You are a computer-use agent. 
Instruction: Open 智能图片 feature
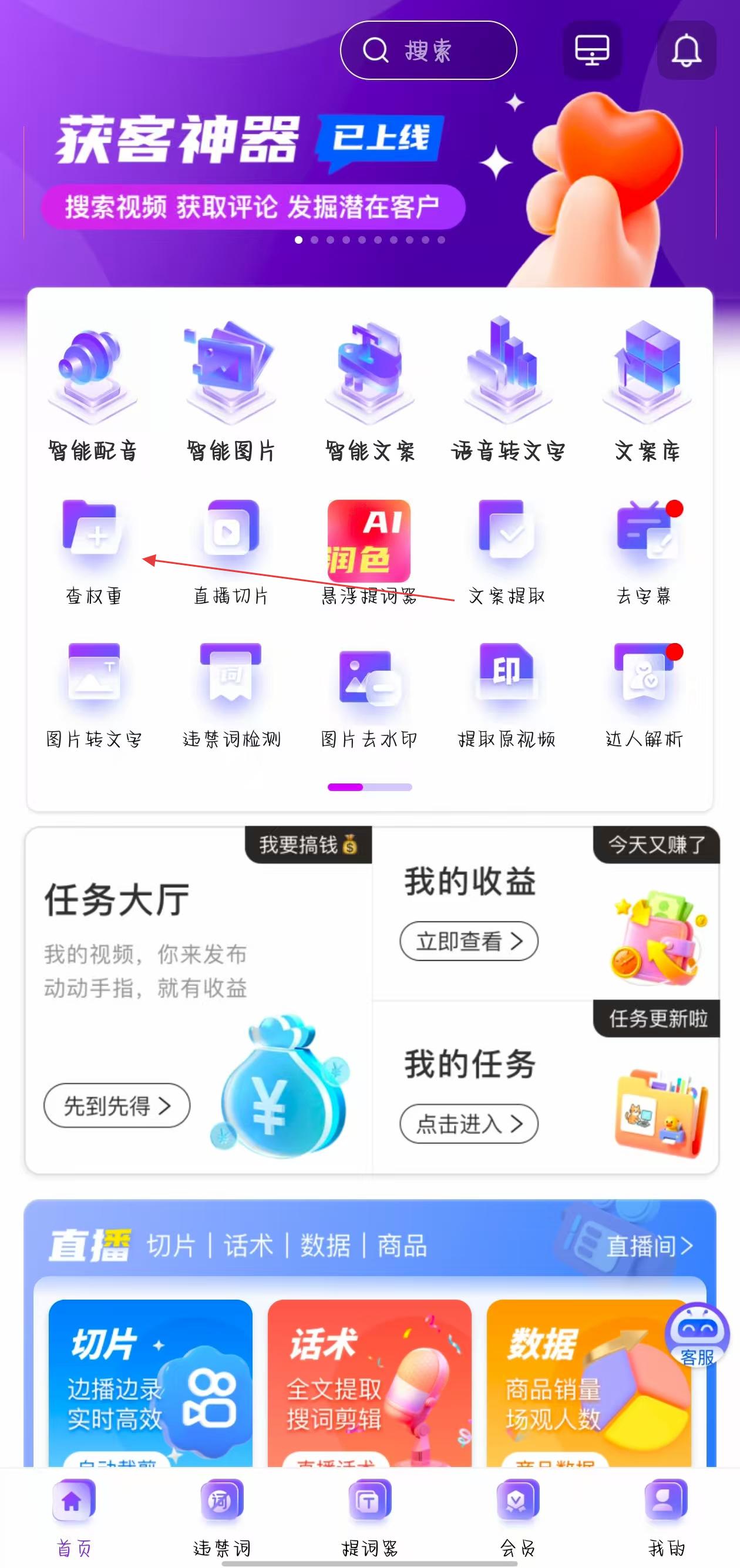click(231, 389)
